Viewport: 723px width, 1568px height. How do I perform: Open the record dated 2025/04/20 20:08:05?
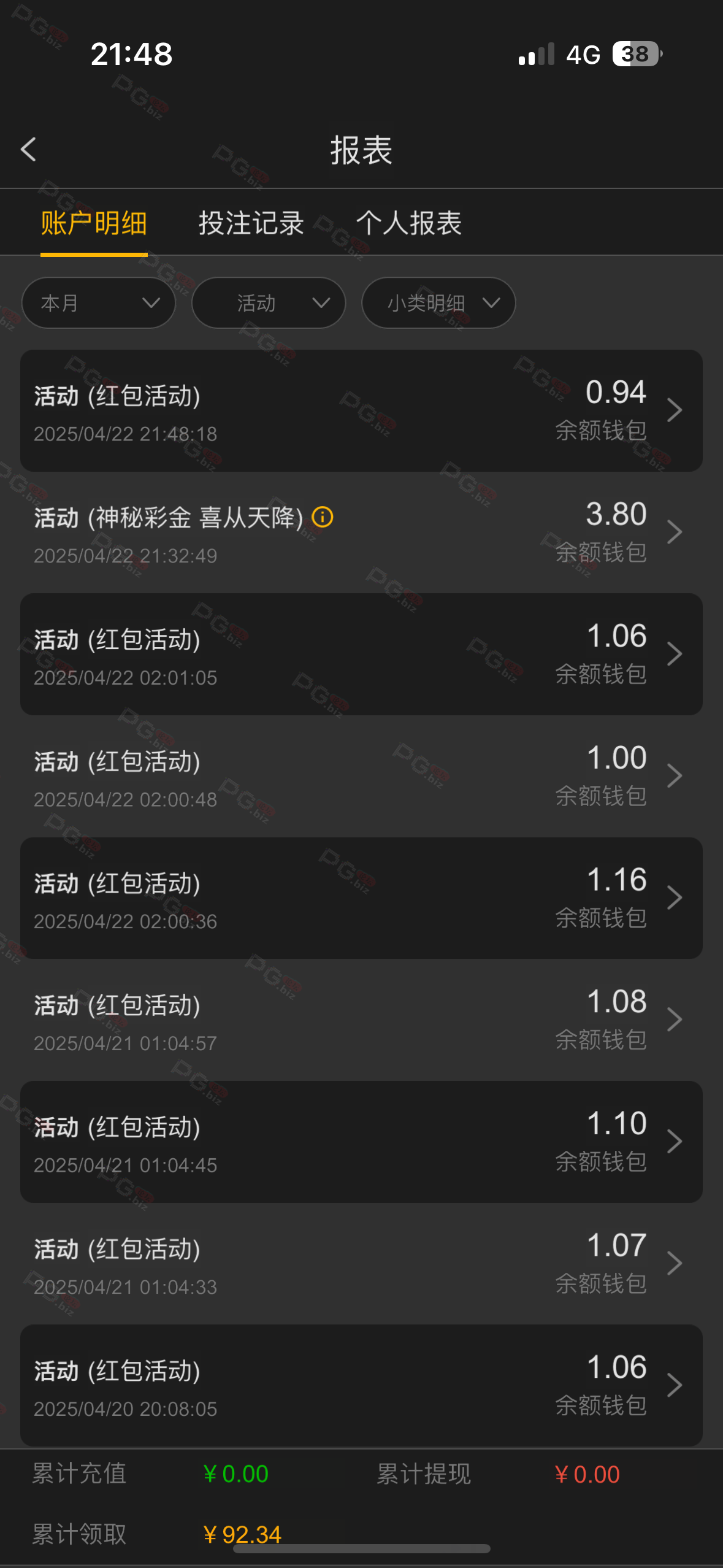[361, 1385]
